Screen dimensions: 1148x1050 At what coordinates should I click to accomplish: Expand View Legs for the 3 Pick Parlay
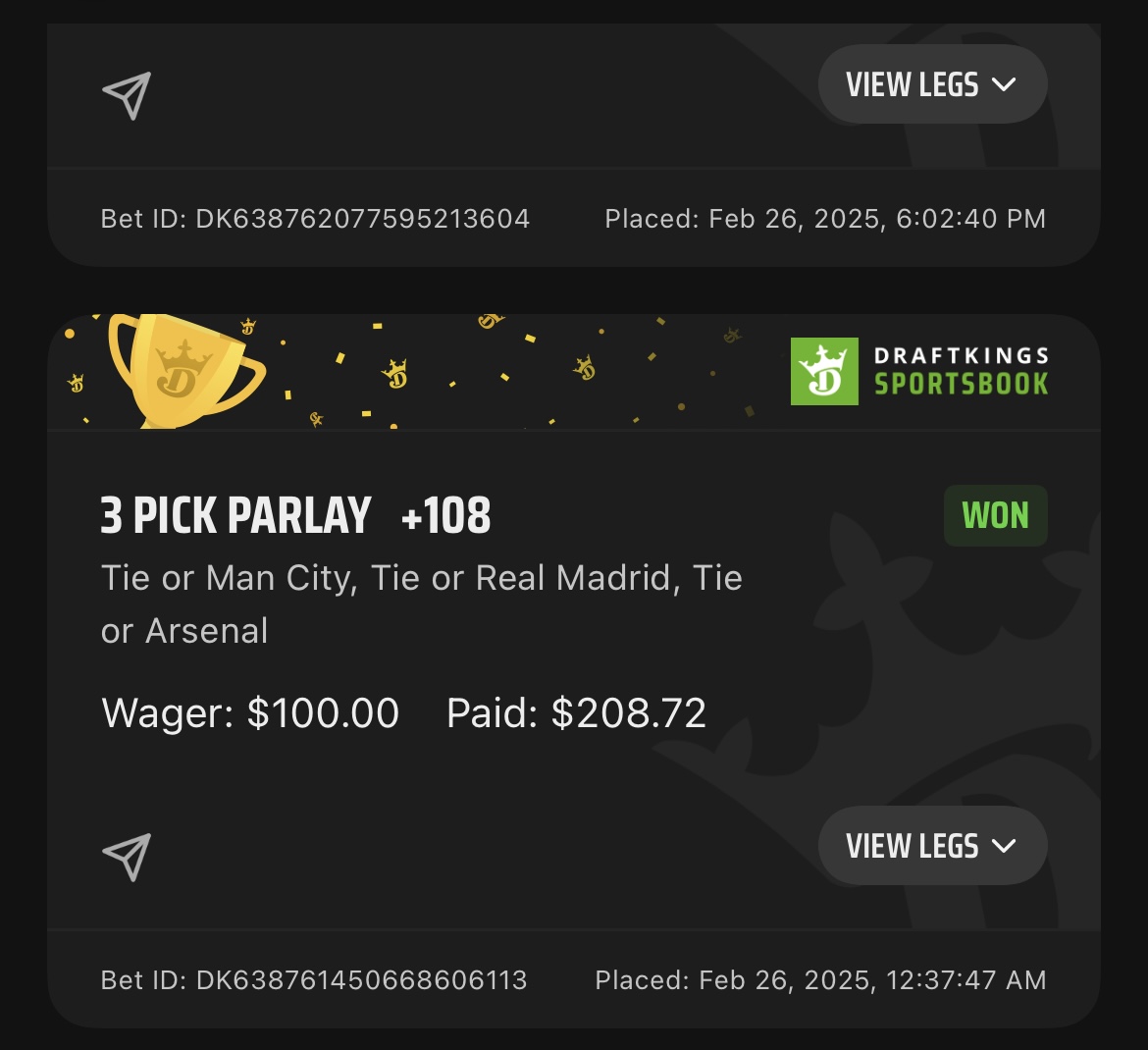click(932, 846)
